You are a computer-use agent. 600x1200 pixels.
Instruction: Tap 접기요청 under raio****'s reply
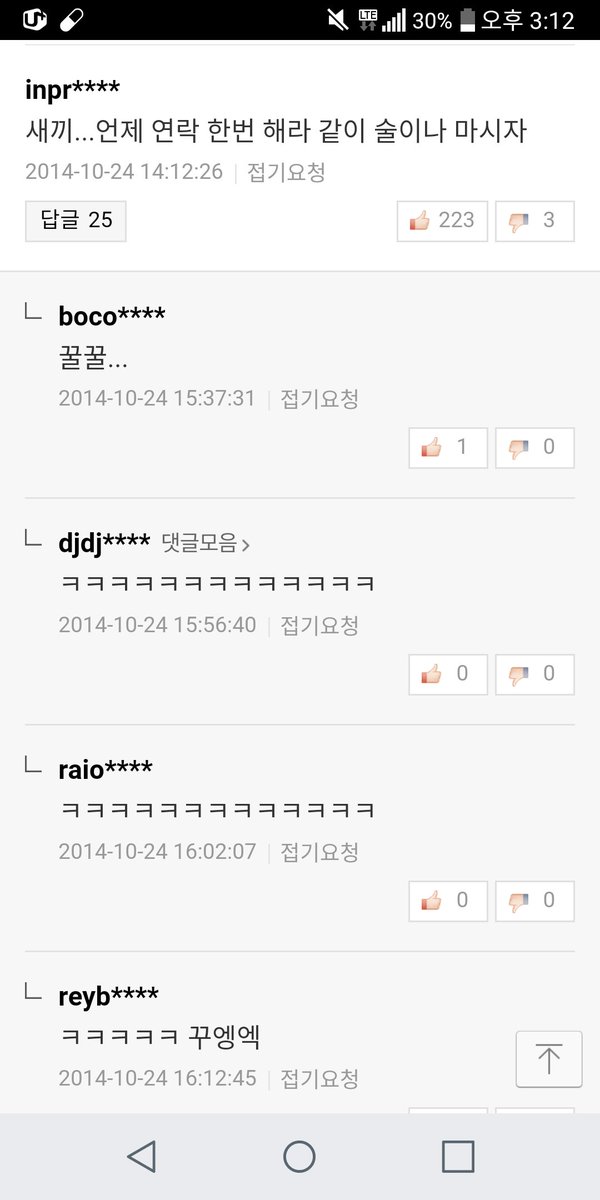pos(319,853)
